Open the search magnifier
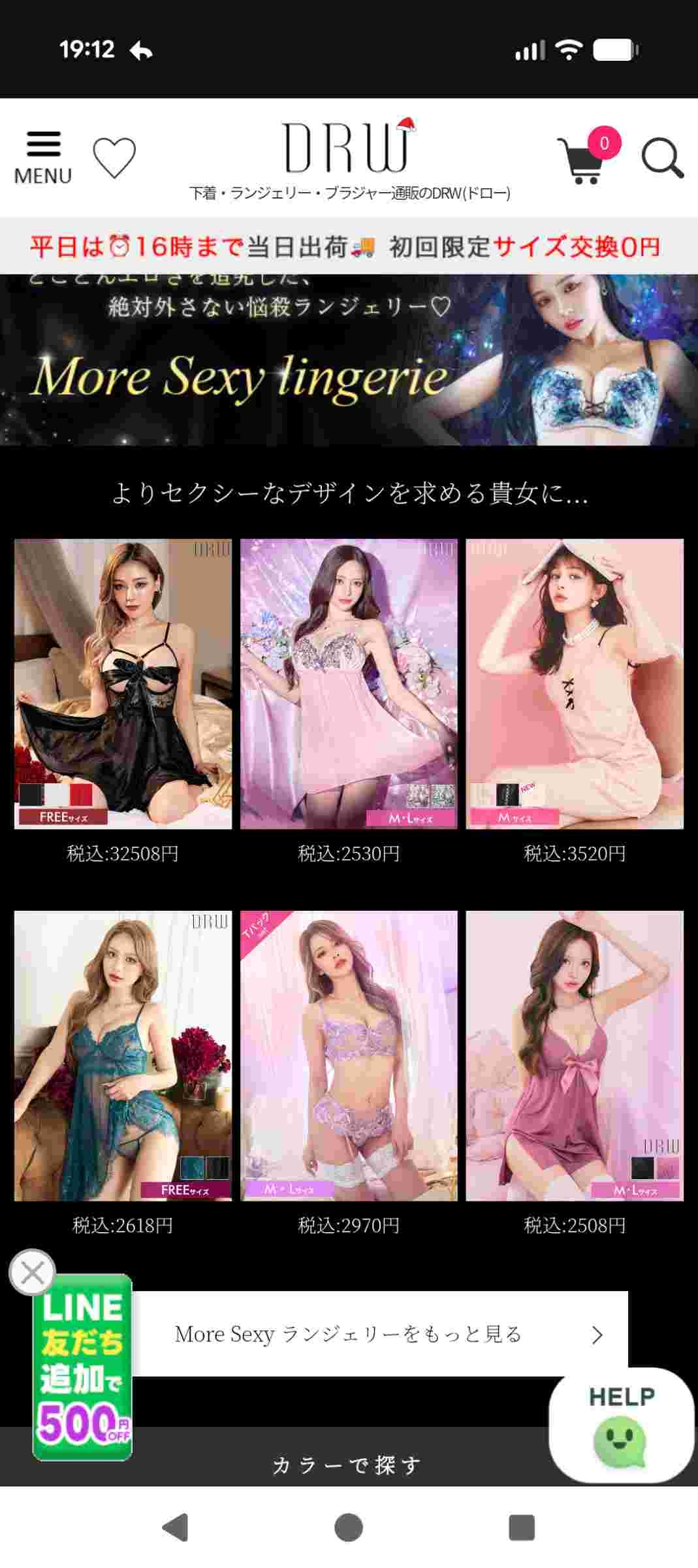698x1568 pixels. click(661, 158)
